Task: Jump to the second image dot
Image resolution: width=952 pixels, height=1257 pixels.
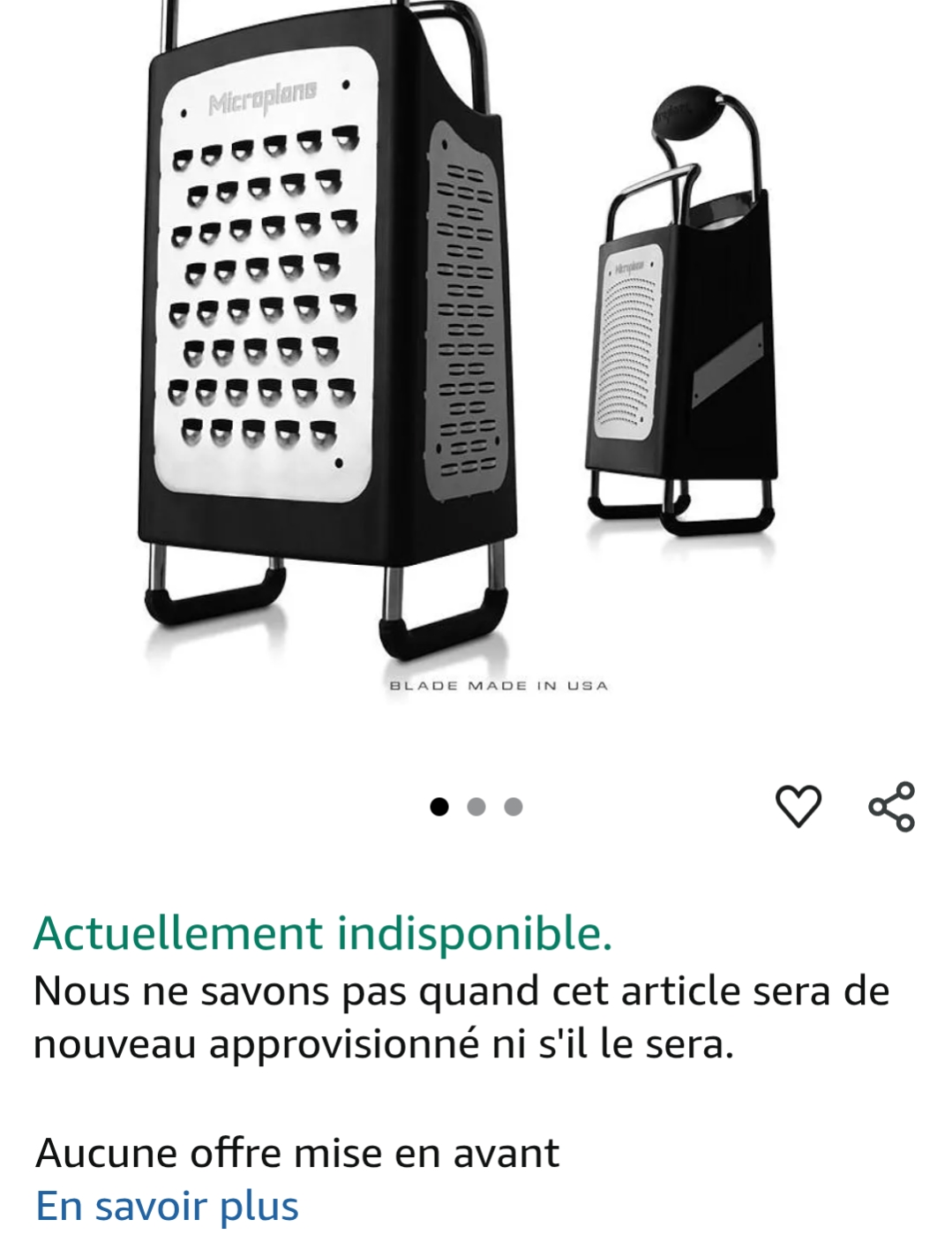Action: [476, 807]
